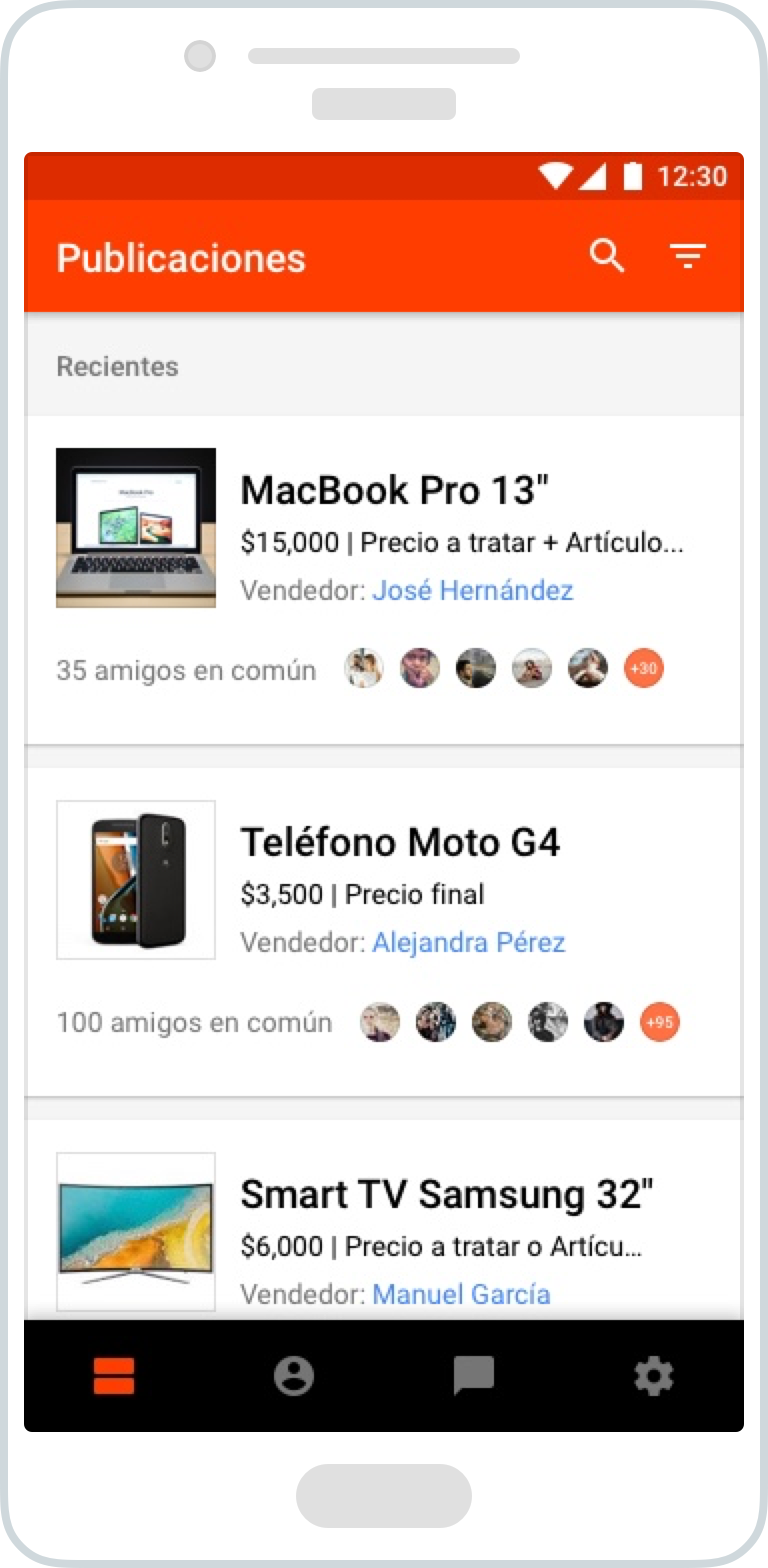The image size is (768, 1568).
Task: Show the +95 more mutual friends
Action: 659,1022
